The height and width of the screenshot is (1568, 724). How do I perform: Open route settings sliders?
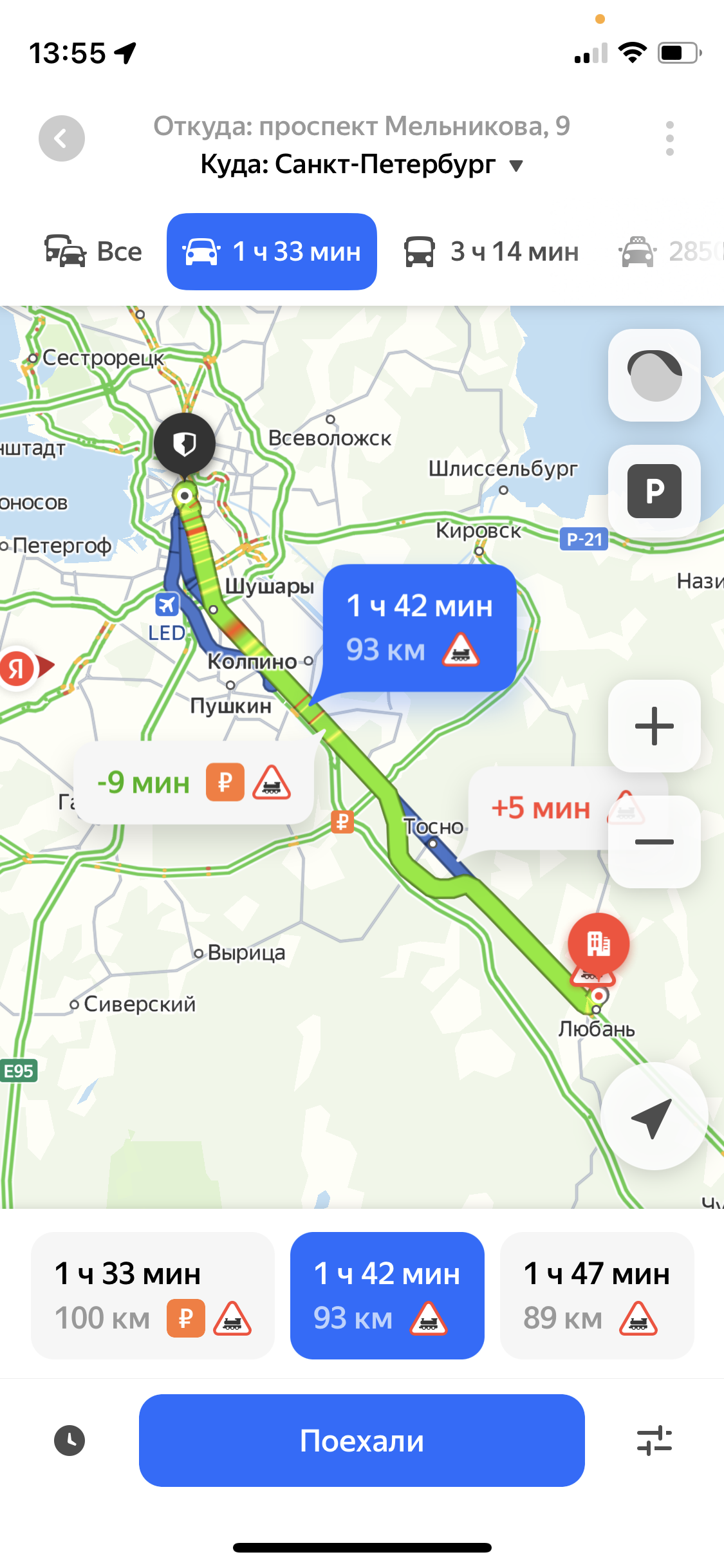654,1441
